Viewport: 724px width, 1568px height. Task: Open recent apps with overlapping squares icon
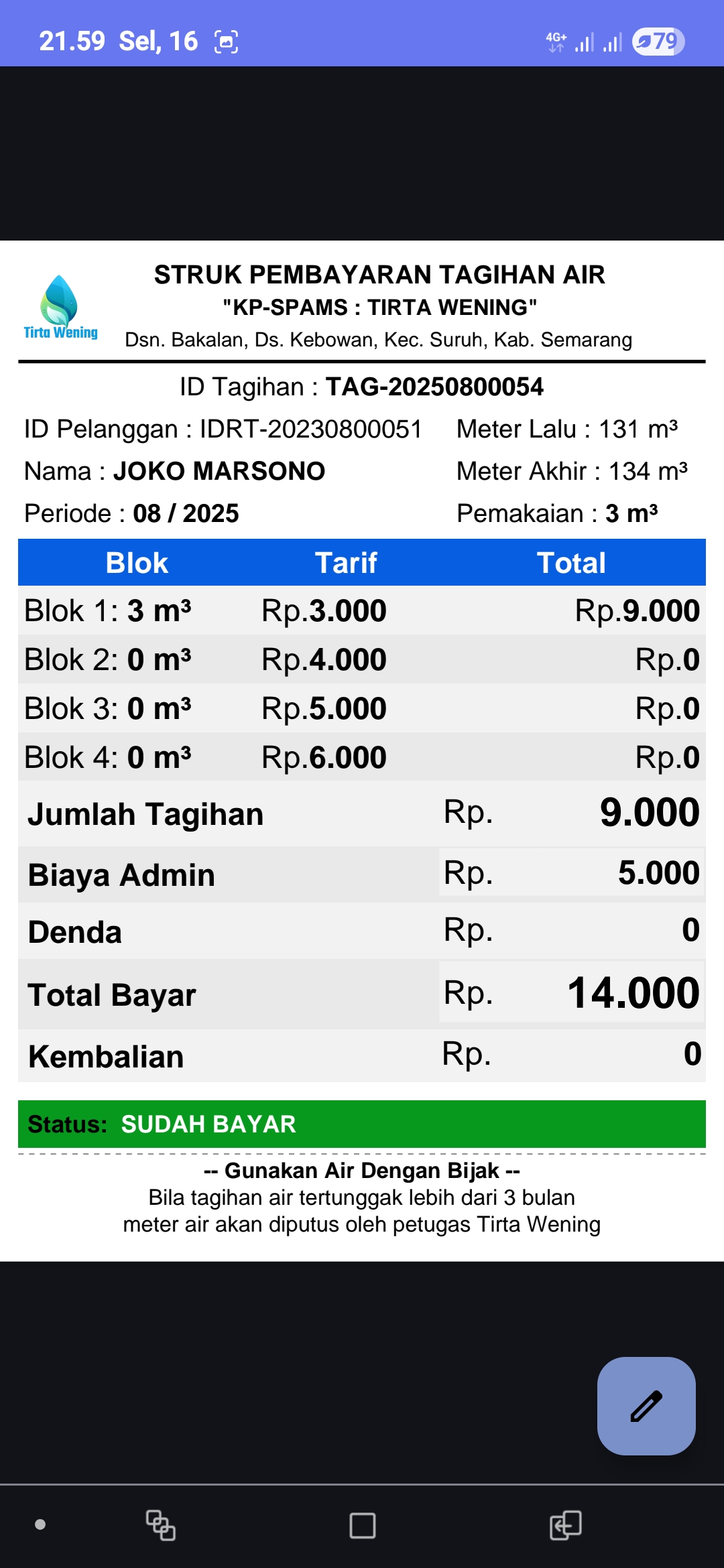[161, 1525]
